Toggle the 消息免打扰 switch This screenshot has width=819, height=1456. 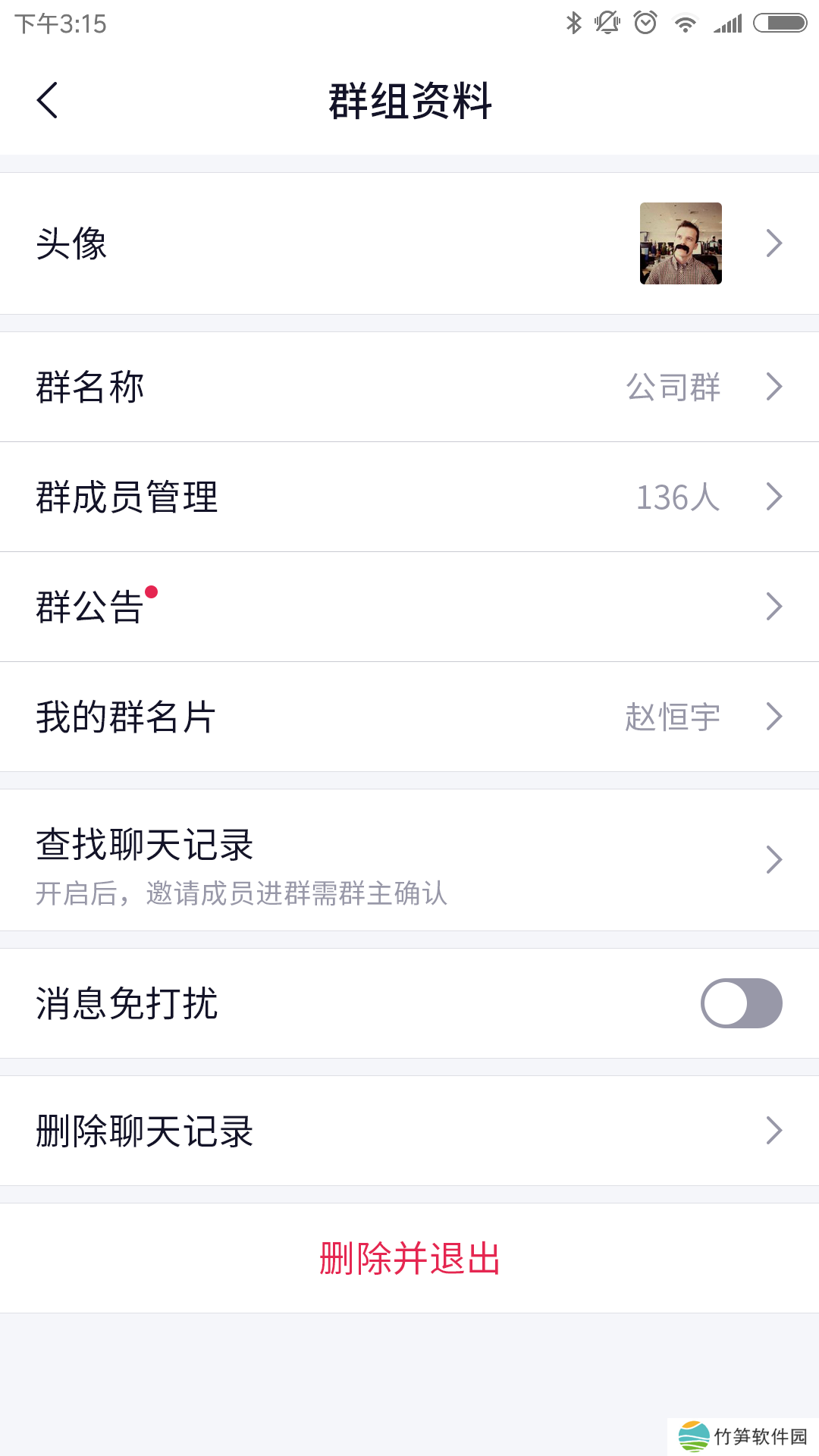741,1003
